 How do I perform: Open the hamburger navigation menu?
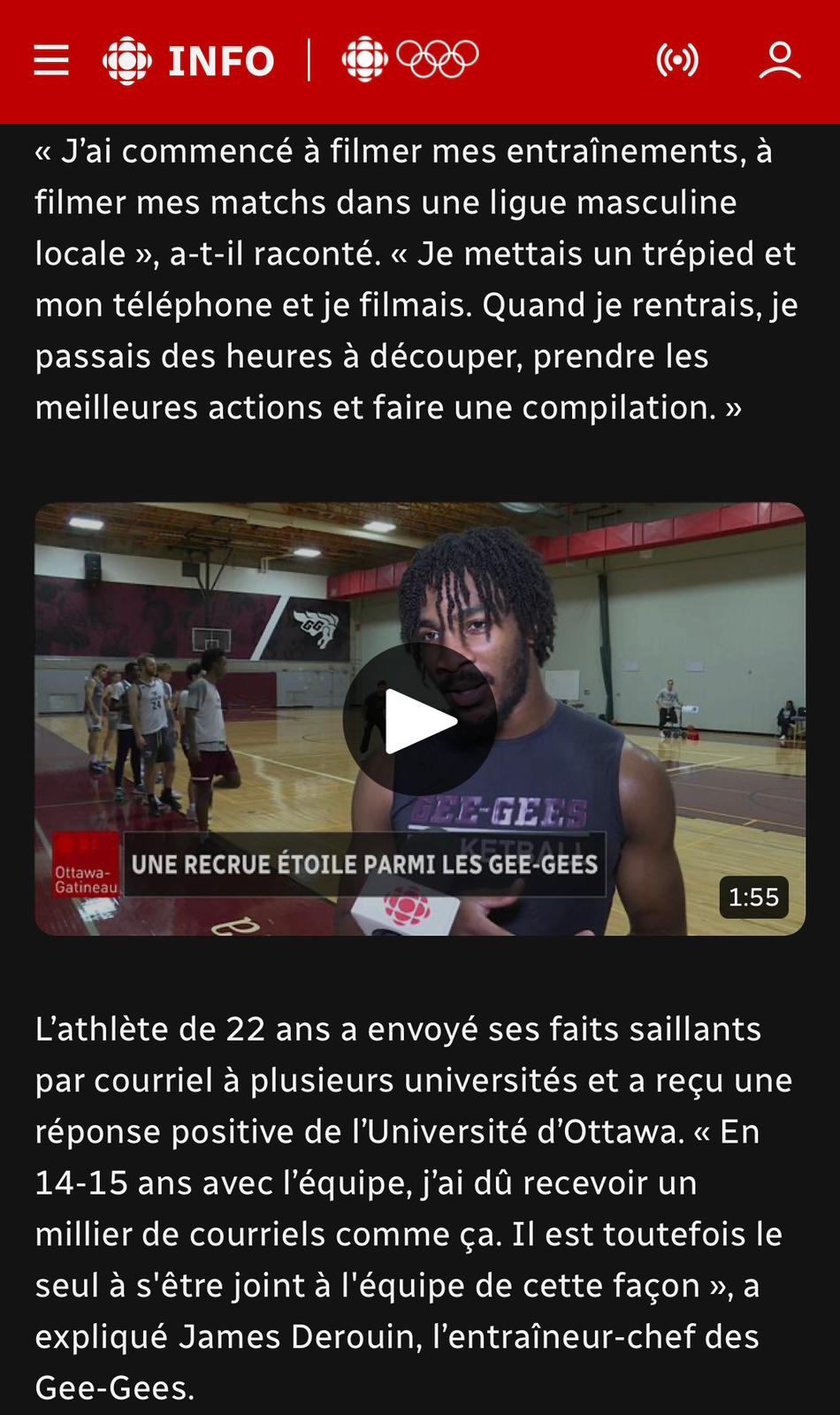coord(50,60)
